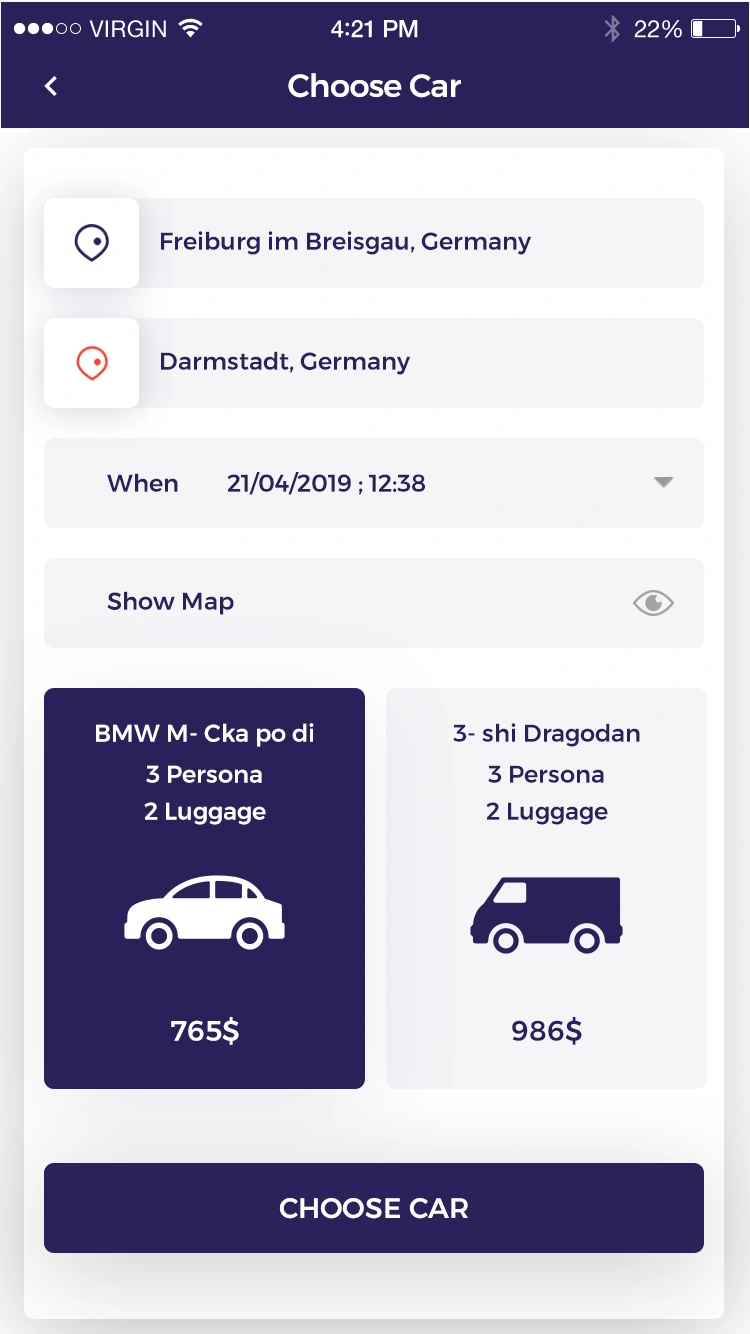This screenshot has height=1334, width=750.
Task: Click the red destination pin icon
Action: (x=91, y=362)
